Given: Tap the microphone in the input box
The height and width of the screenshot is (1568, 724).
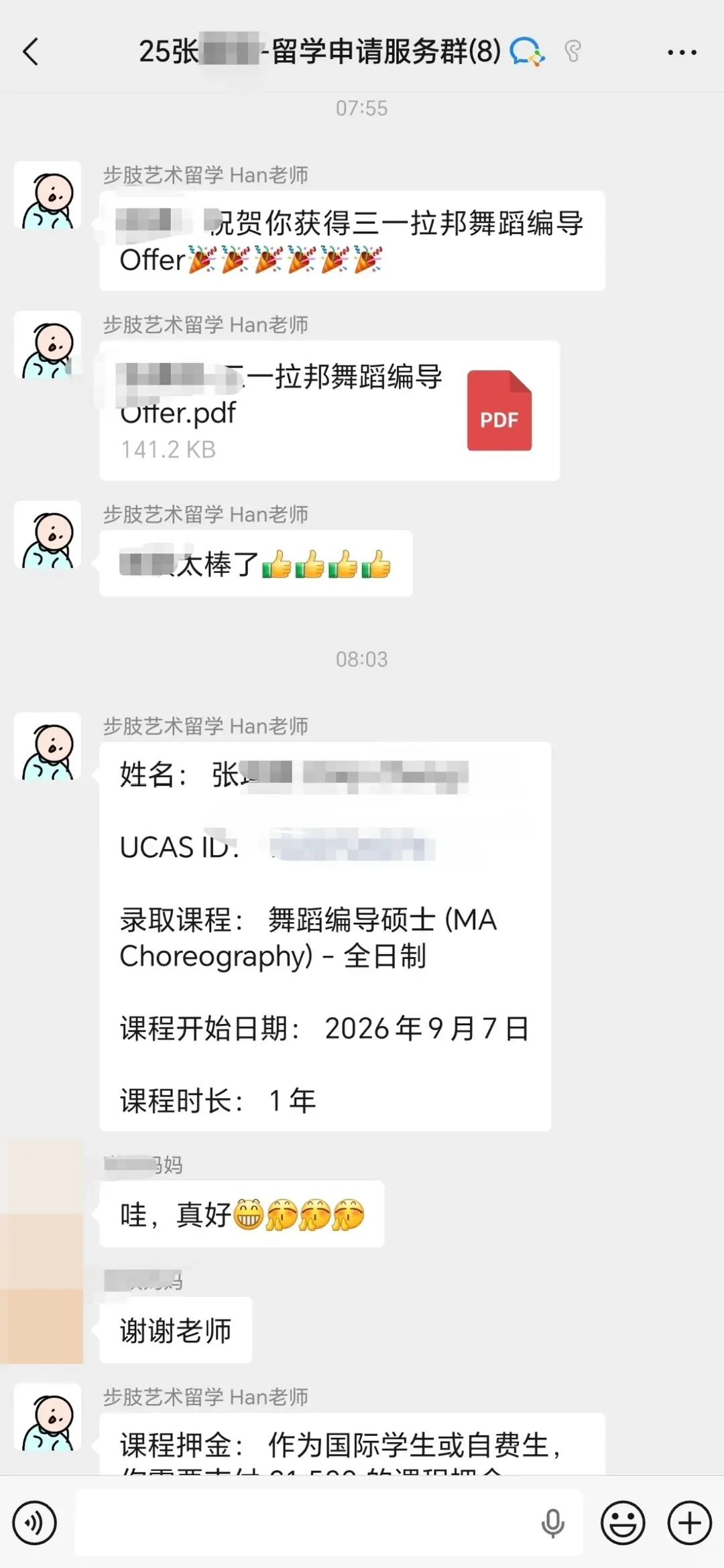Looking at the screenshot, I should click(552, 1523).
